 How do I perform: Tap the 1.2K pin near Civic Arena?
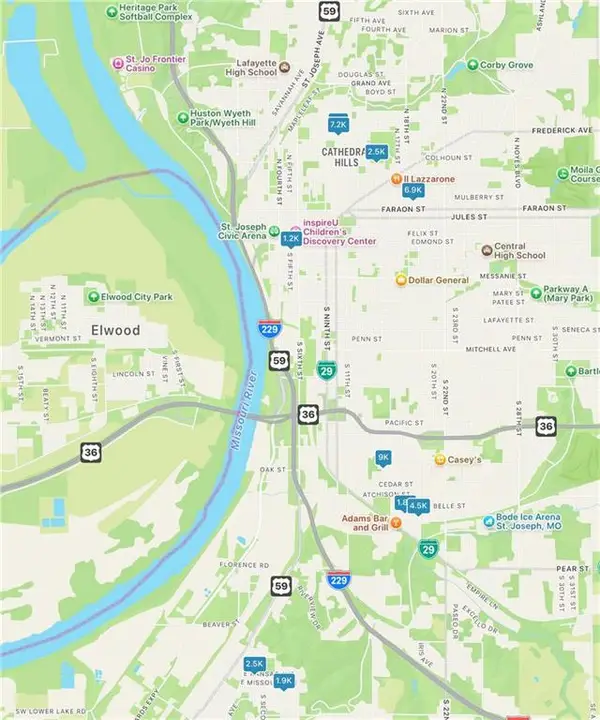291,239
